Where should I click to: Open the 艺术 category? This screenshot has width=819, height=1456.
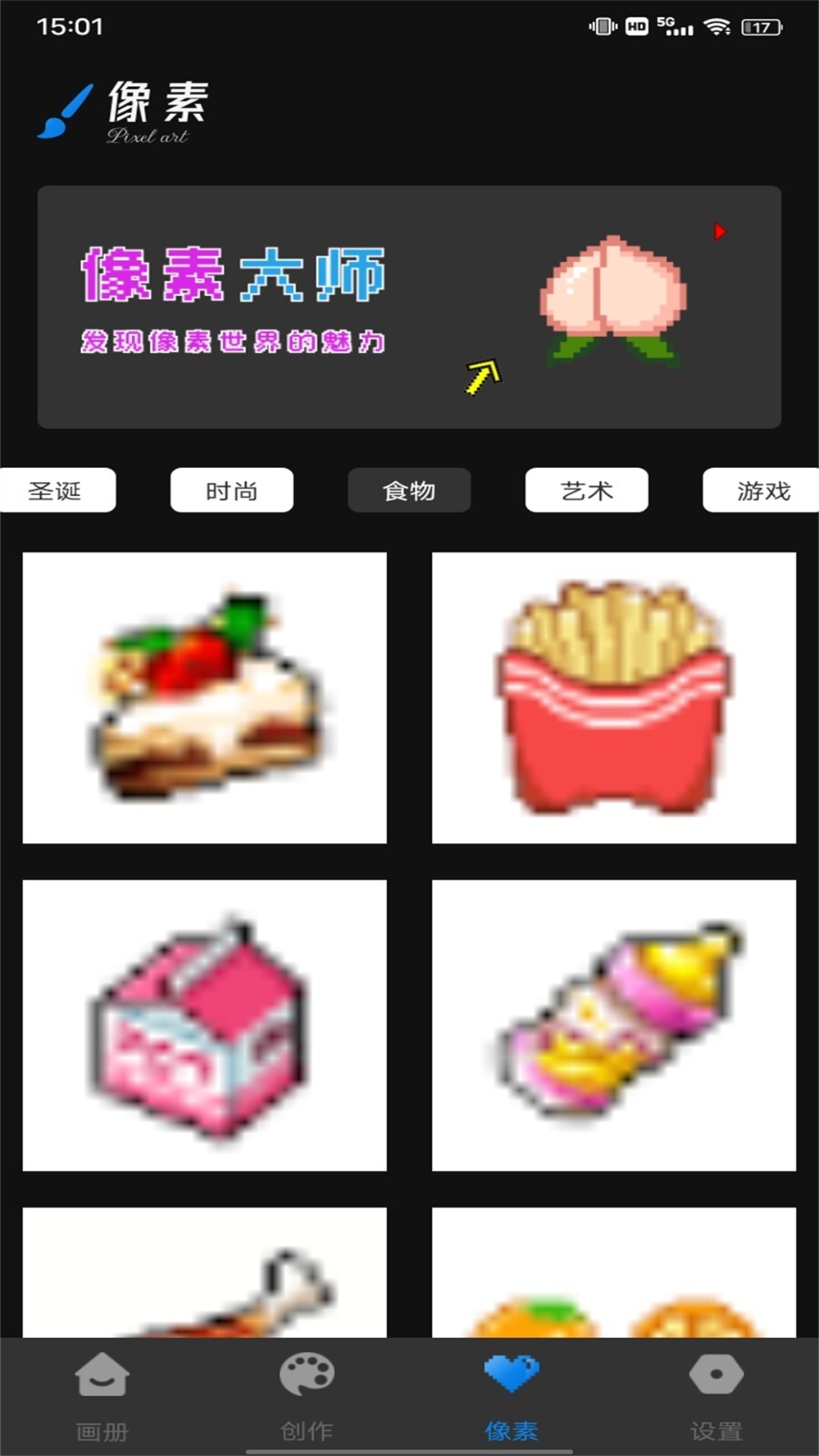tap(586, 490)
